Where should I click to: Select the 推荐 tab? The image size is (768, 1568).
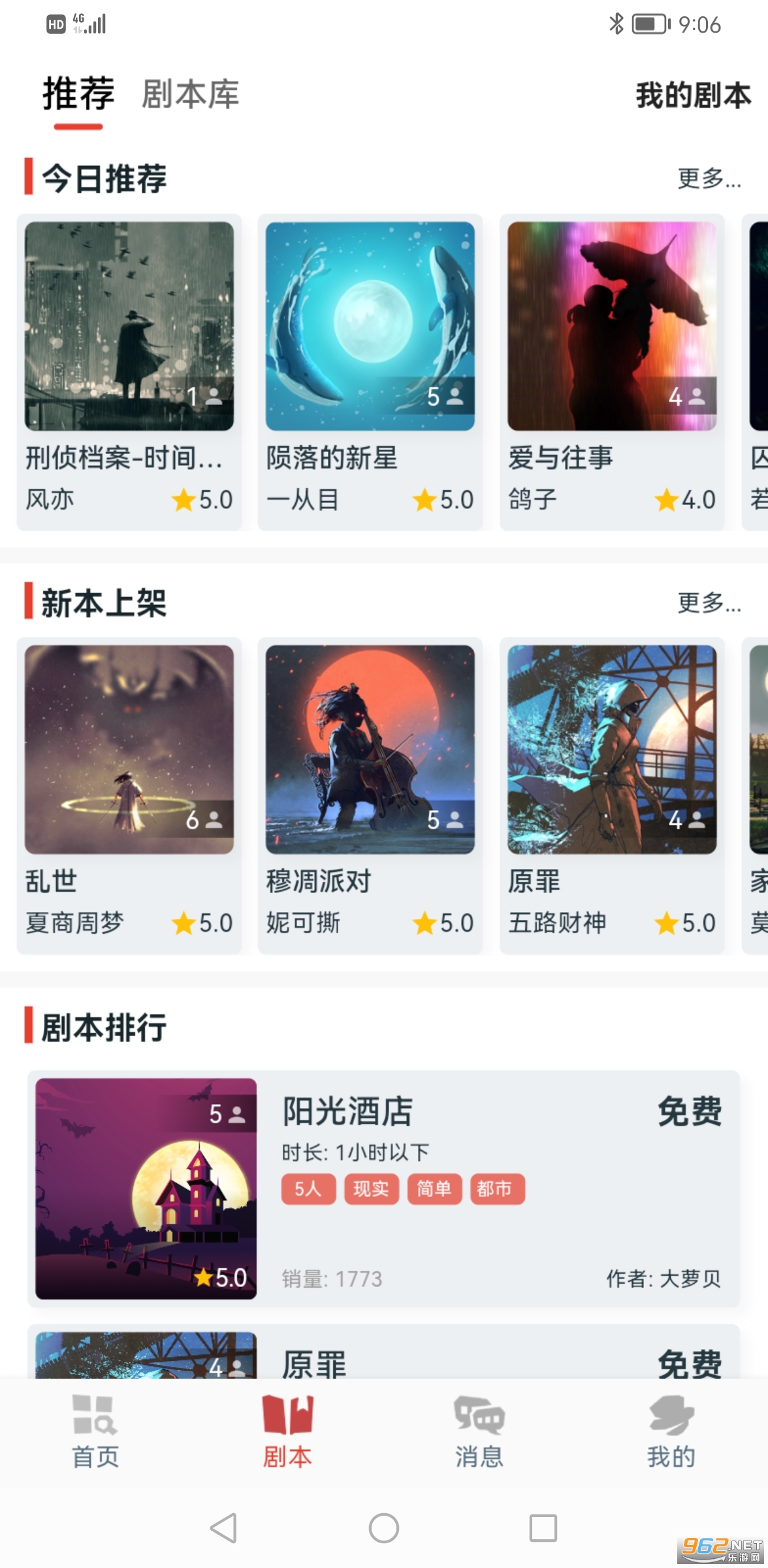tap(78, 94)
